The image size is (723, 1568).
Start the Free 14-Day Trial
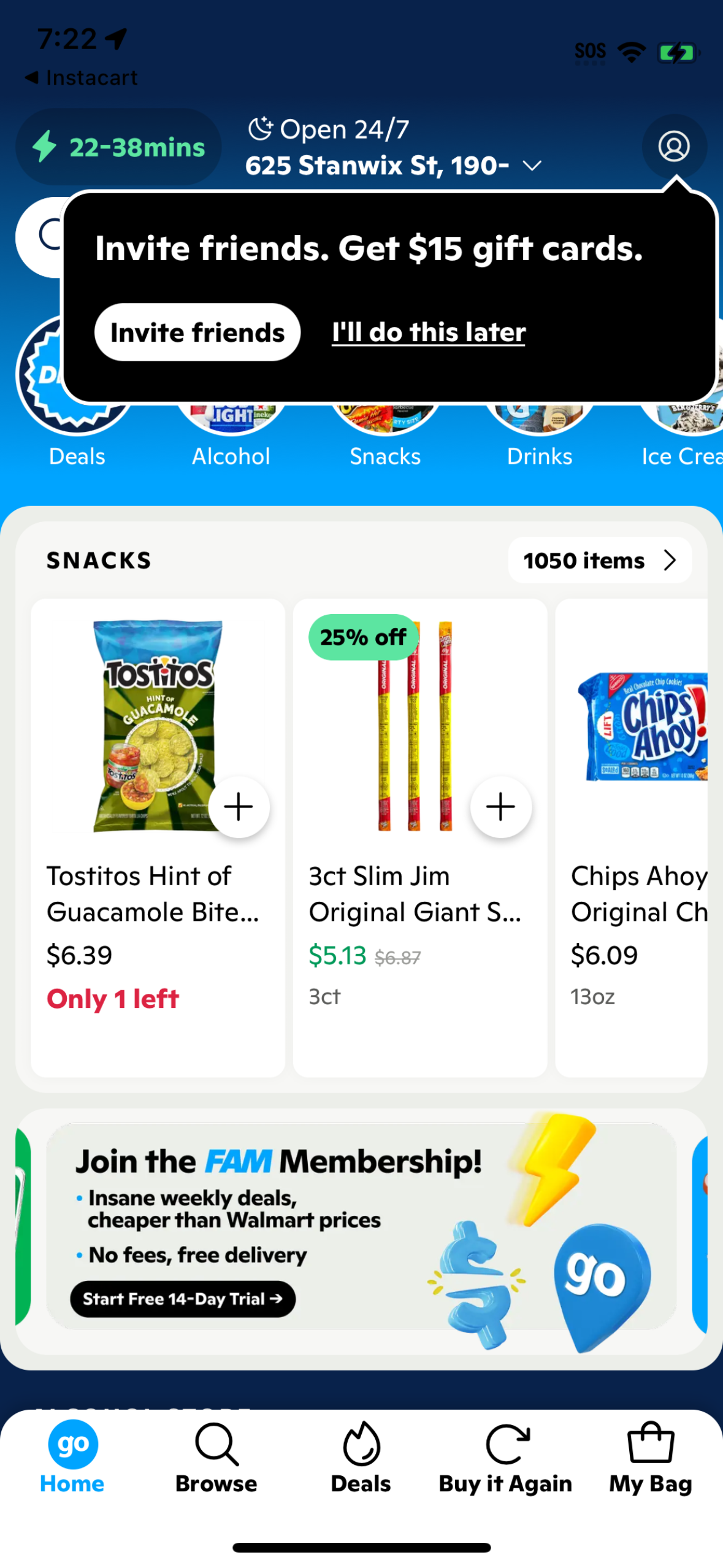tap(183, 1298)
